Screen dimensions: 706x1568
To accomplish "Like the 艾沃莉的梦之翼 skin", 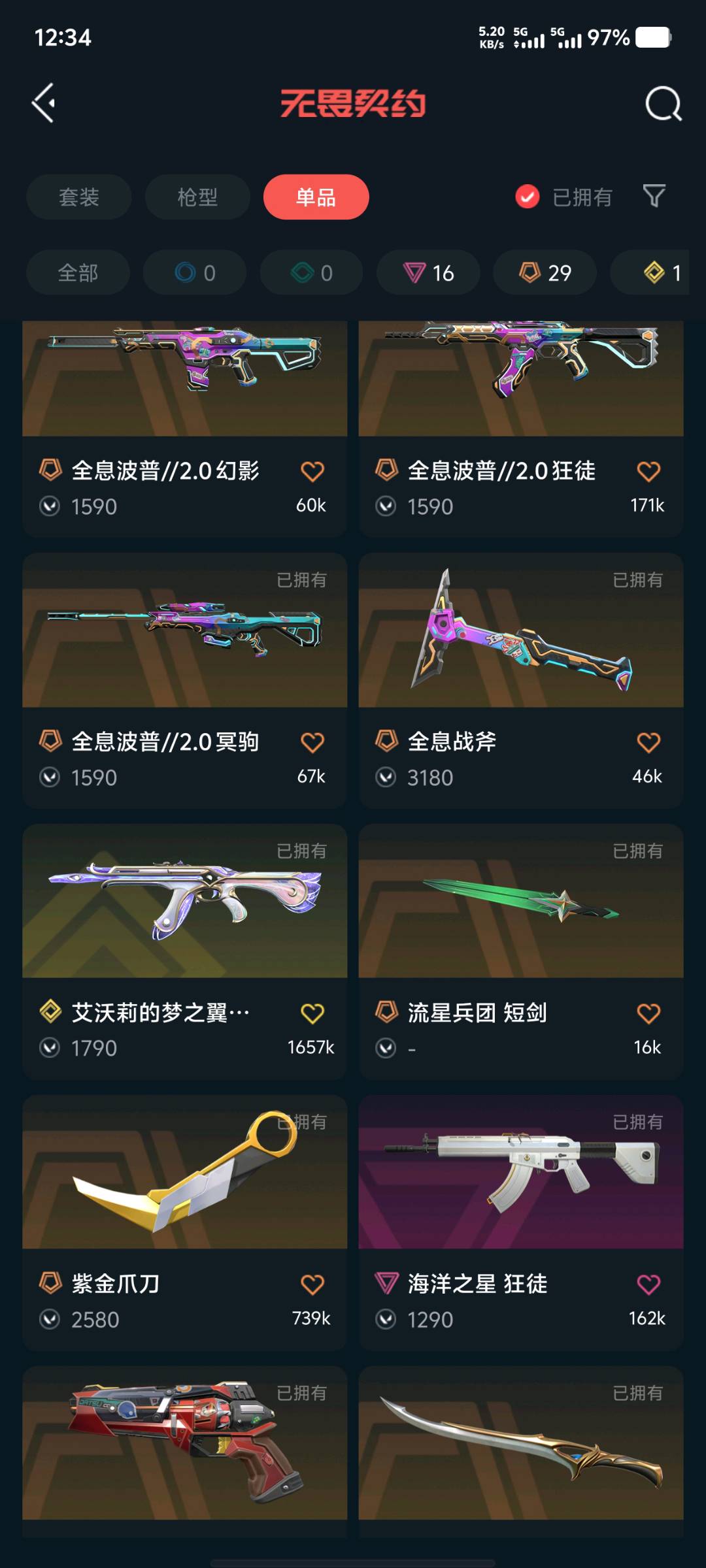I will coord(312,1013).
